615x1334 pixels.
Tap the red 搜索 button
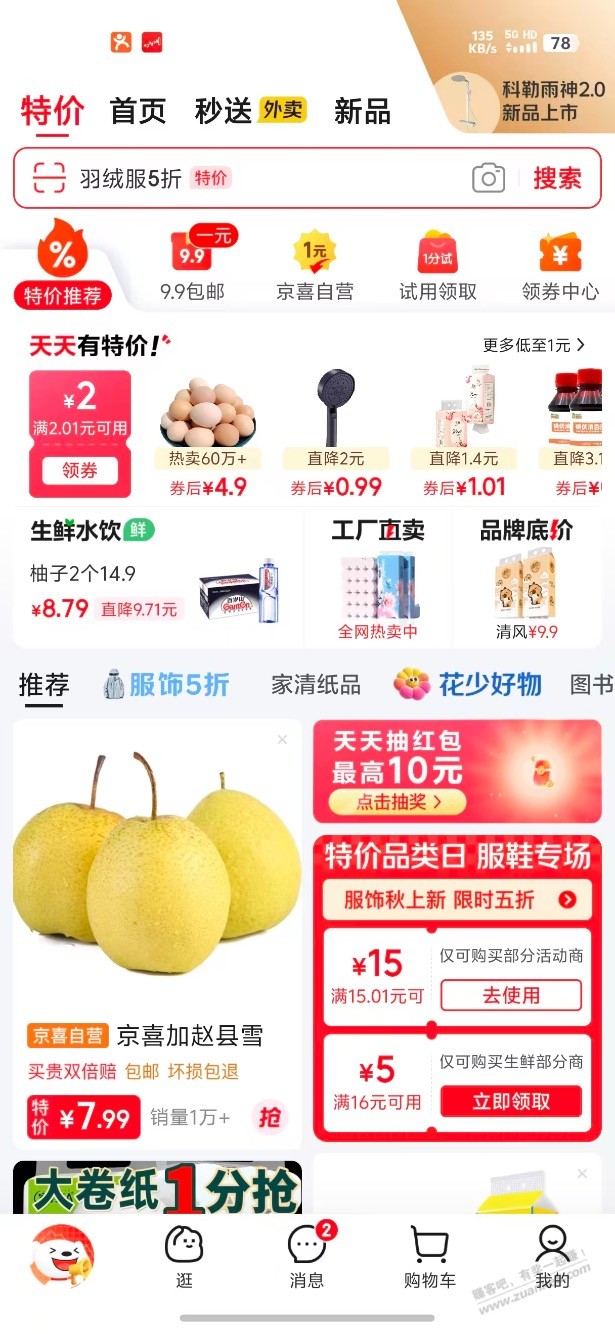coord(556,179)
